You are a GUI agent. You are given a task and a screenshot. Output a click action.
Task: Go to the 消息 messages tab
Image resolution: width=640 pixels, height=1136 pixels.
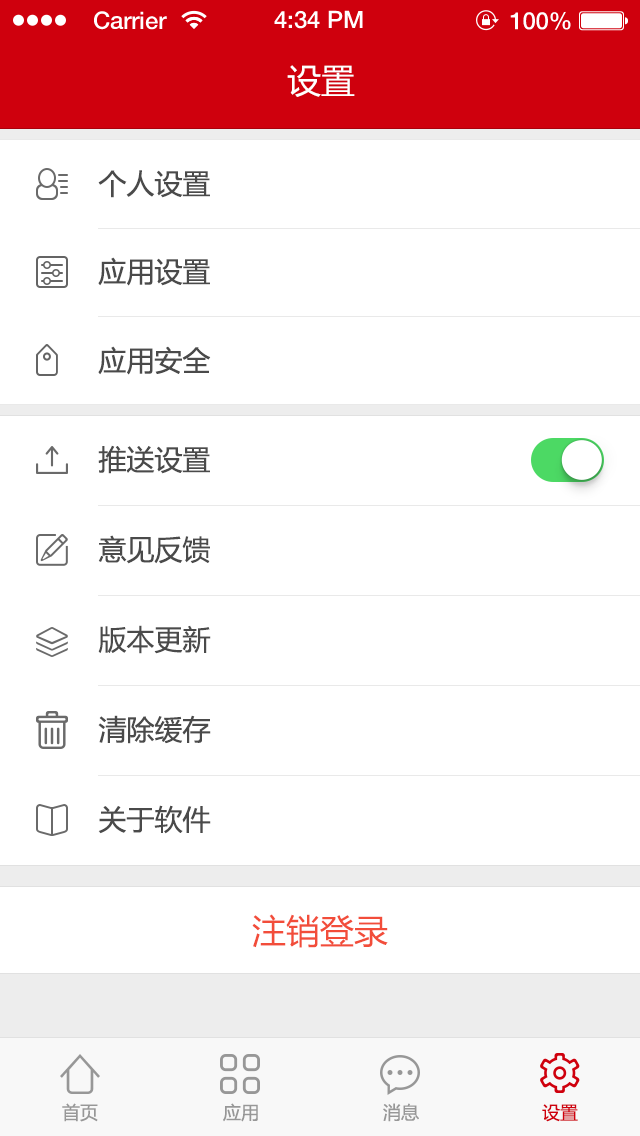(400, 1087)
